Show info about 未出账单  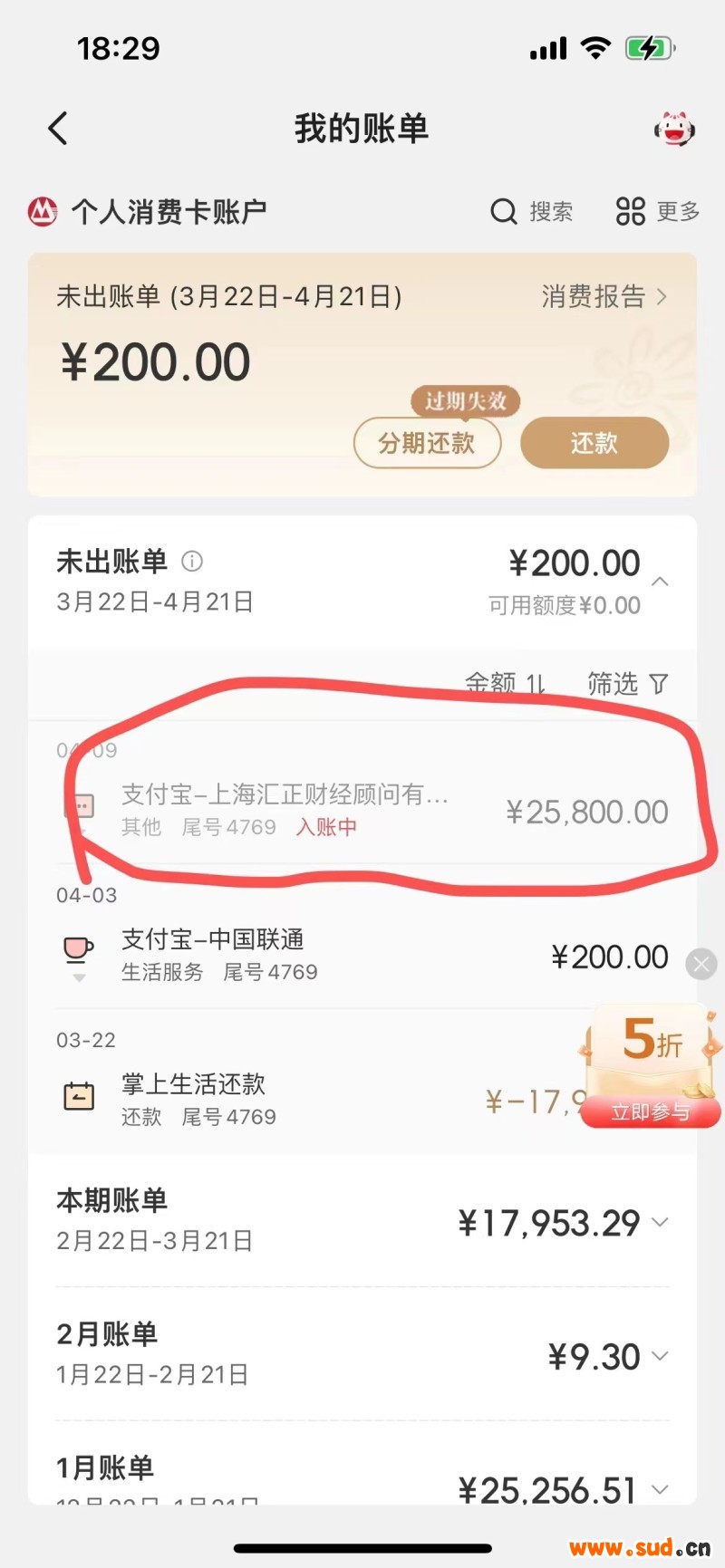pyautogui.click(x=192, y=562)
